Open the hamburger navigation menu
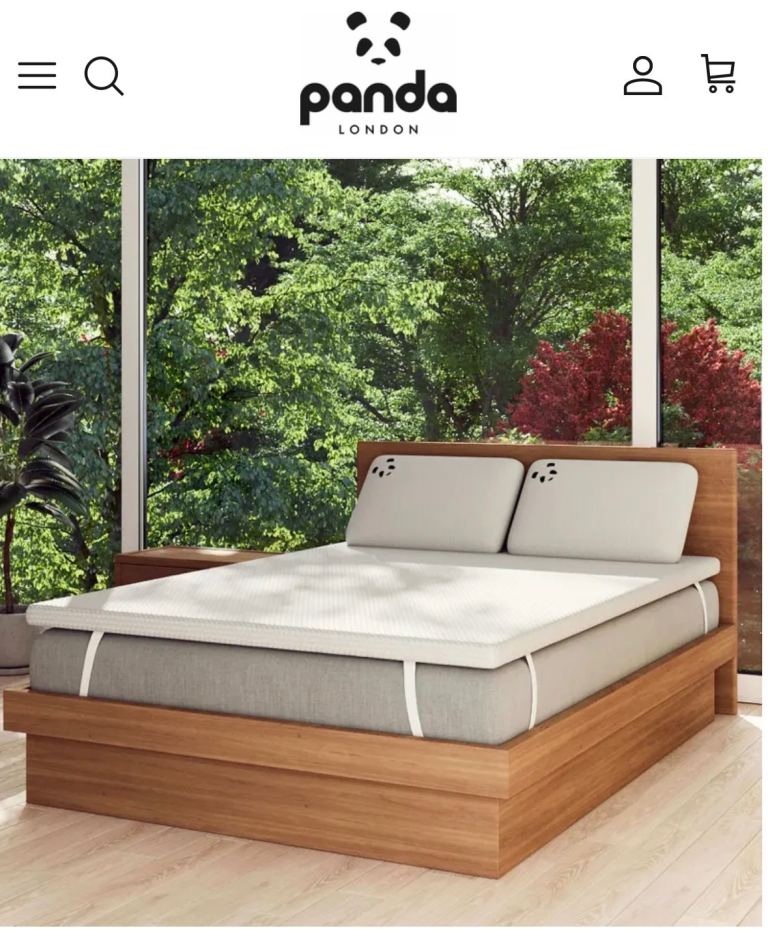This screenshot has height=939, width=768. (x=37, y=75)
